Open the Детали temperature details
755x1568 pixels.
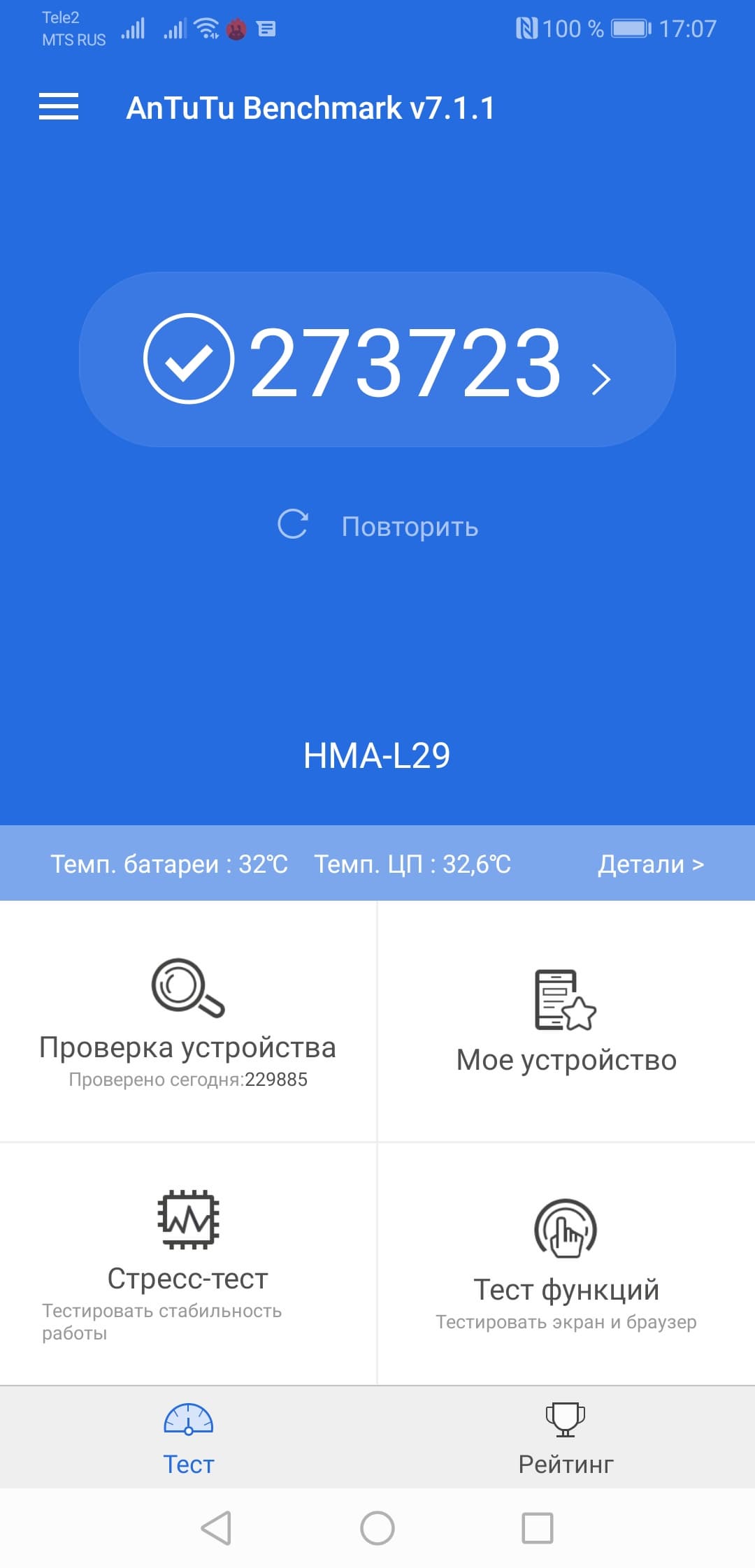tap(650, 864)
